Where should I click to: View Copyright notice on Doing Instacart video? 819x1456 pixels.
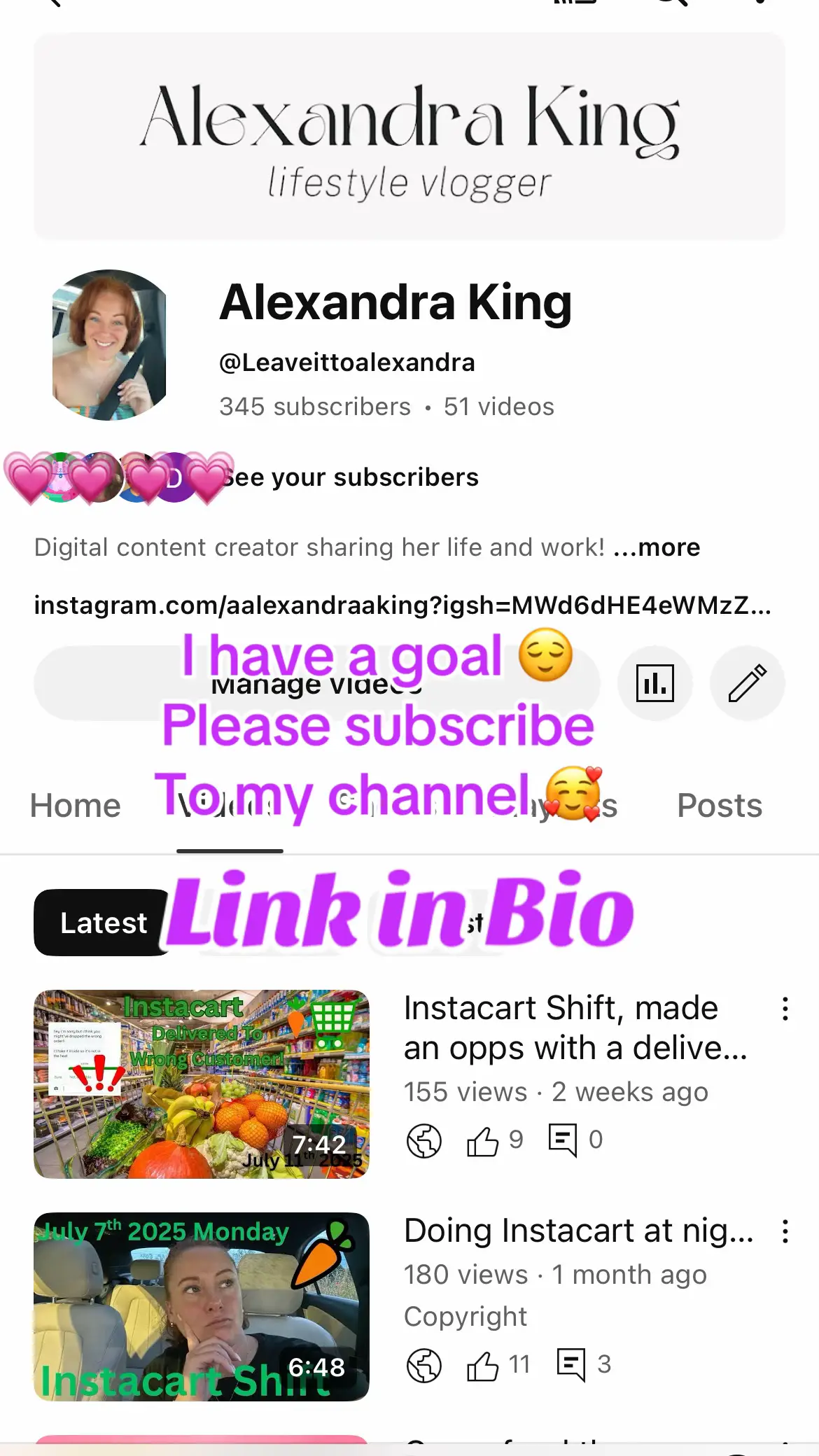[x=465, y=1317]
